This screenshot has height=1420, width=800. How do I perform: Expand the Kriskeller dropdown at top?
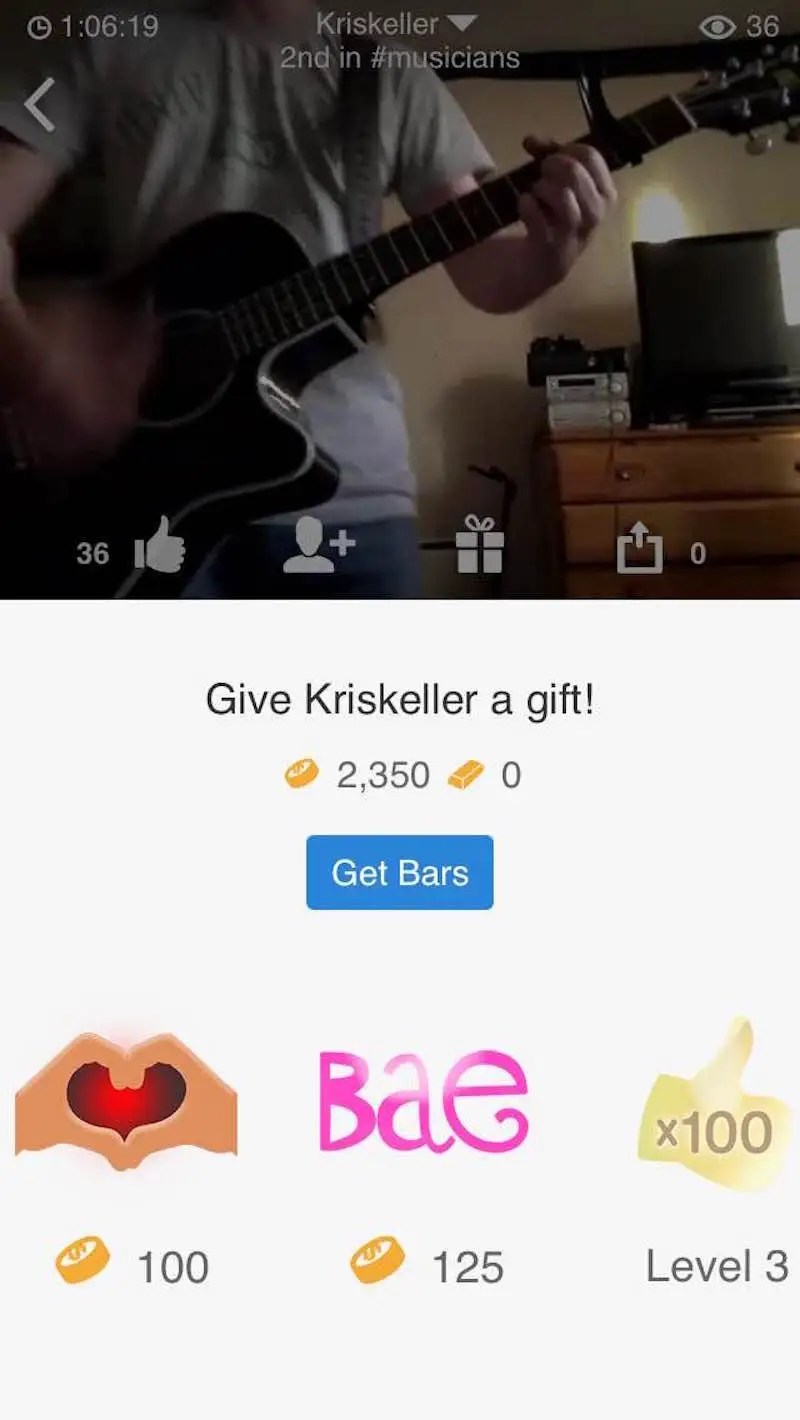(x=461, y=23)
